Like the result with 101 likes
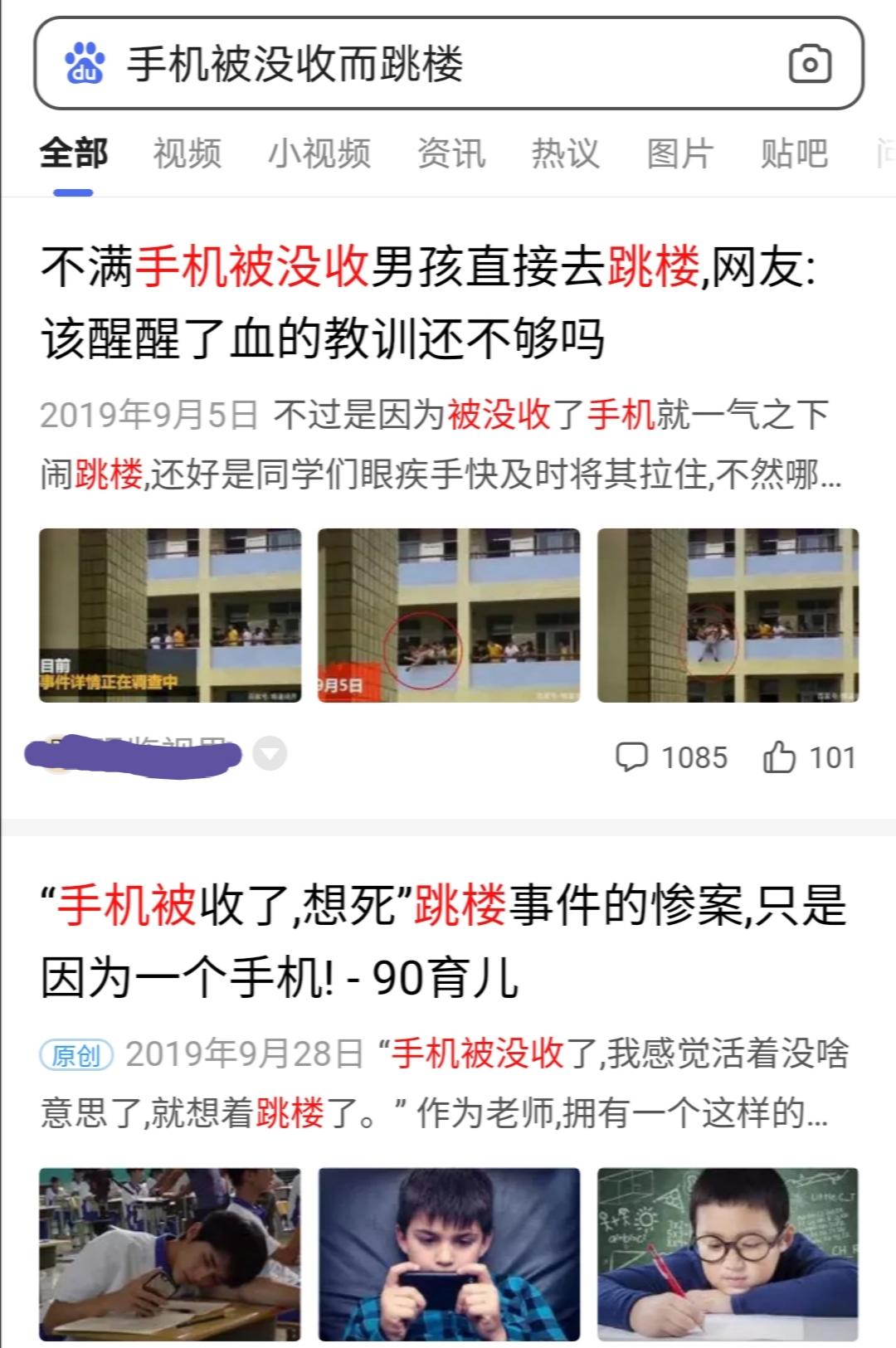The height and width of the screenshot is (1348, 896). pyautogui.click(x=808, y=757)
